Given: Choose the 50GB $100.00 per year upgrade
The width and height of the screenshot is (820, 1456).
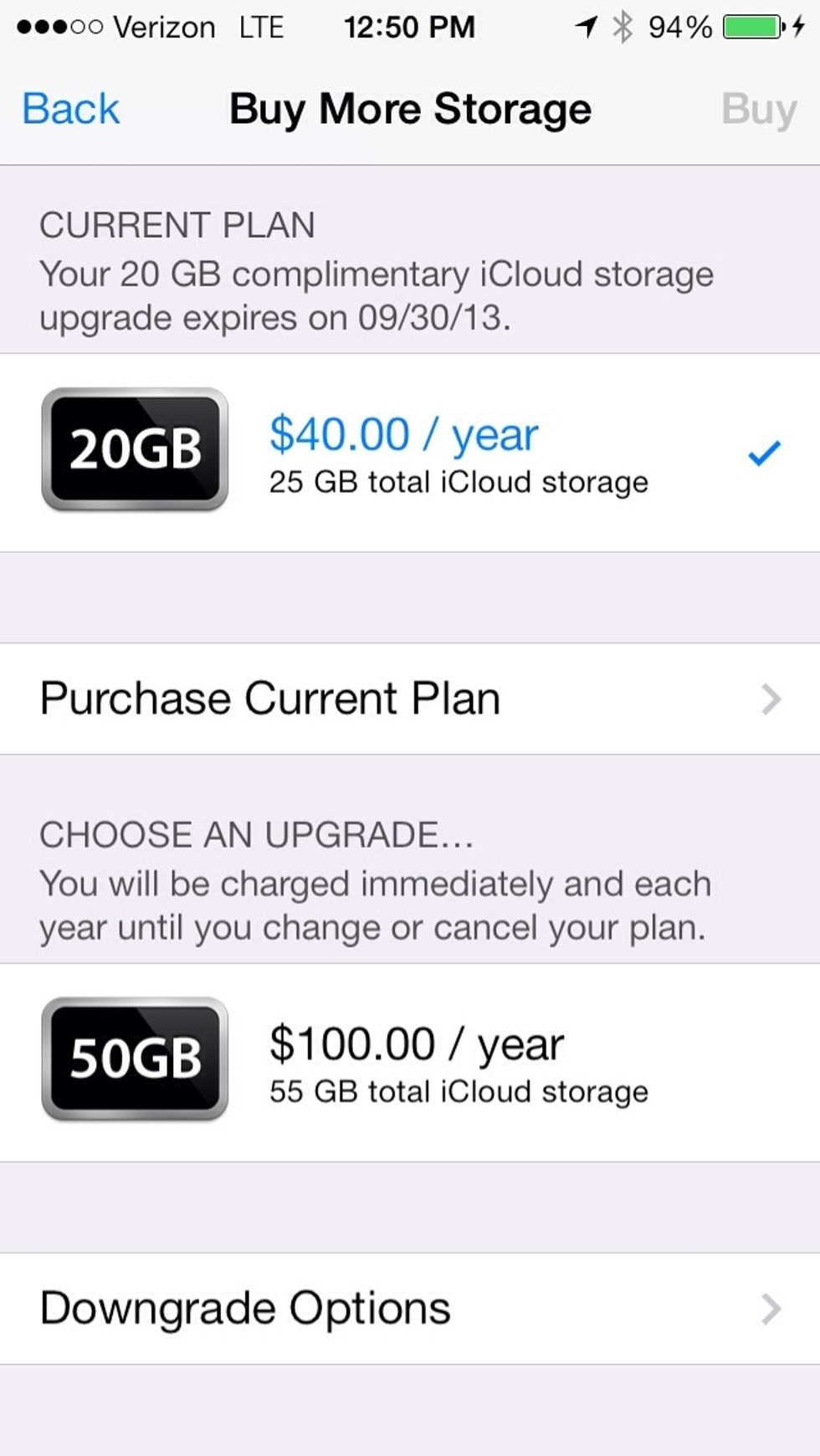Looking at the screenshot, I should (410, 1061).
